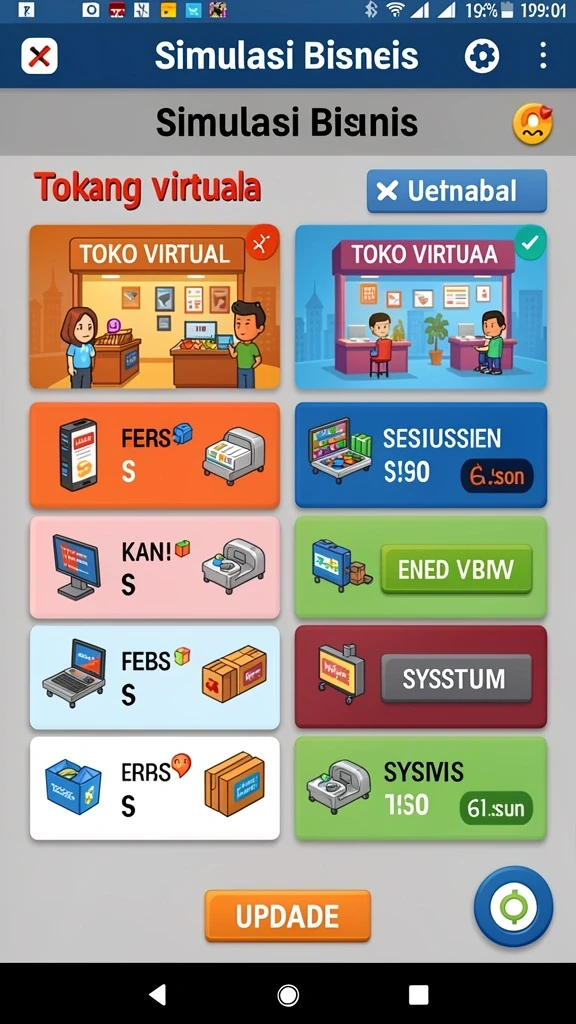Open the SYSIVIS item card
The height and width of the screenshot is (1024, 576).
coord(421,788)
